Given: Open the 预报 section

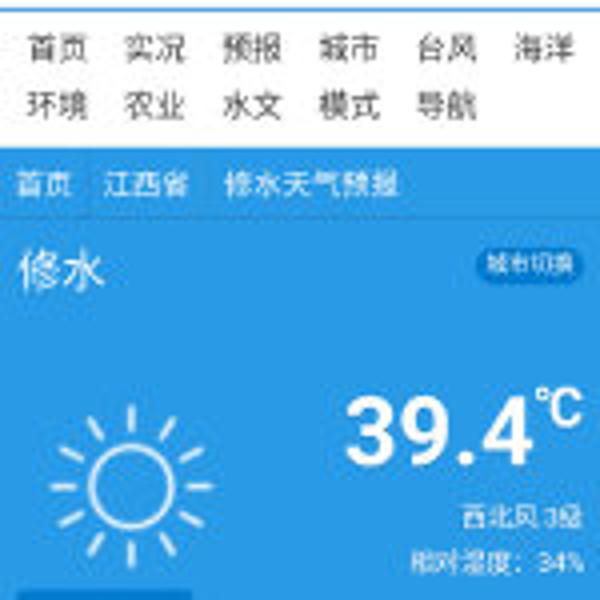Looking at the screenshot, I should [x=252, y=48].
